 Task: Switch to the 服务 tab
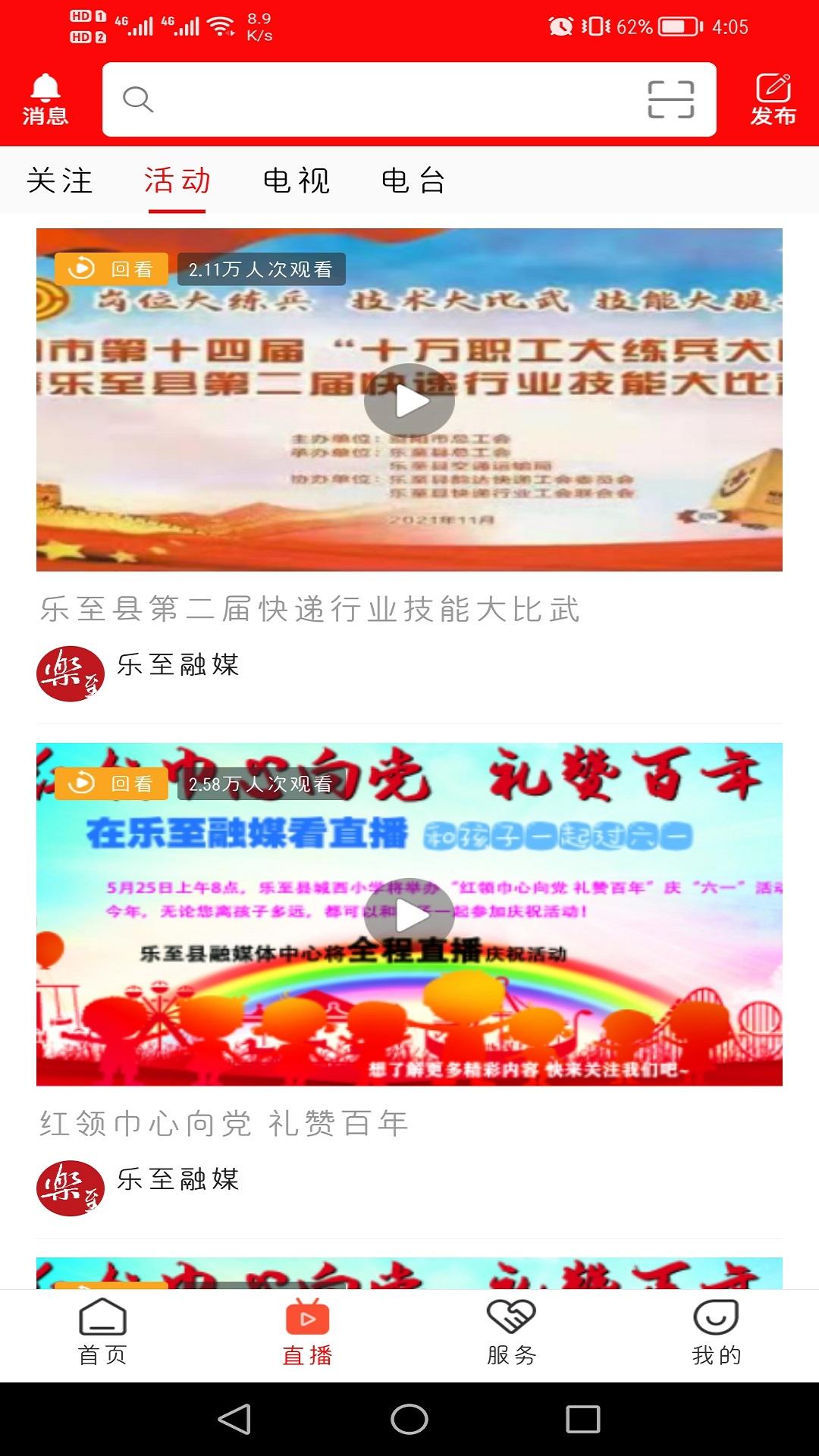(x=512, y=1332)
